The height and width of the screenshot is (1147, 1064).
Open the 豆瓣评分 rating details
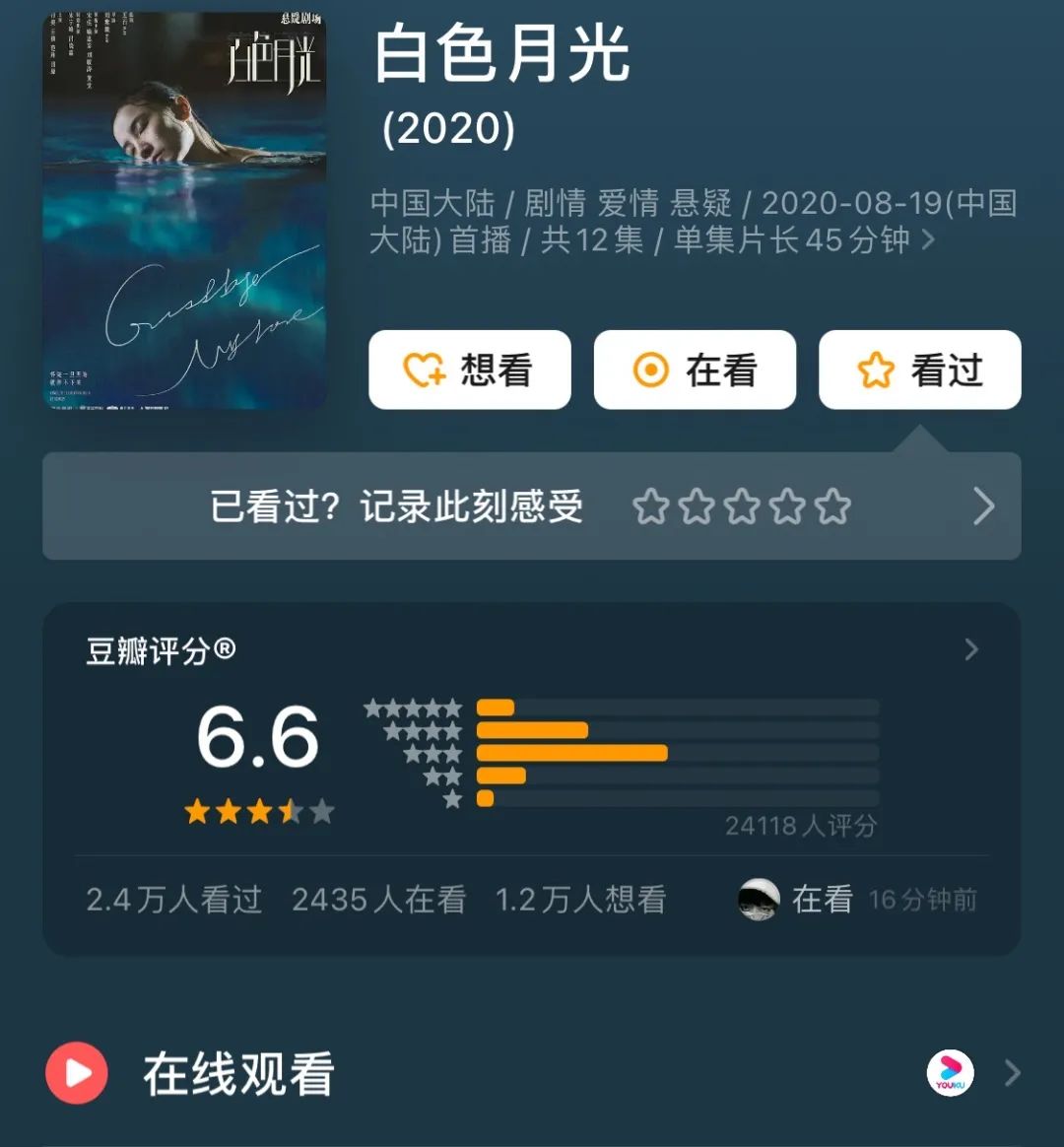point(970,649)
